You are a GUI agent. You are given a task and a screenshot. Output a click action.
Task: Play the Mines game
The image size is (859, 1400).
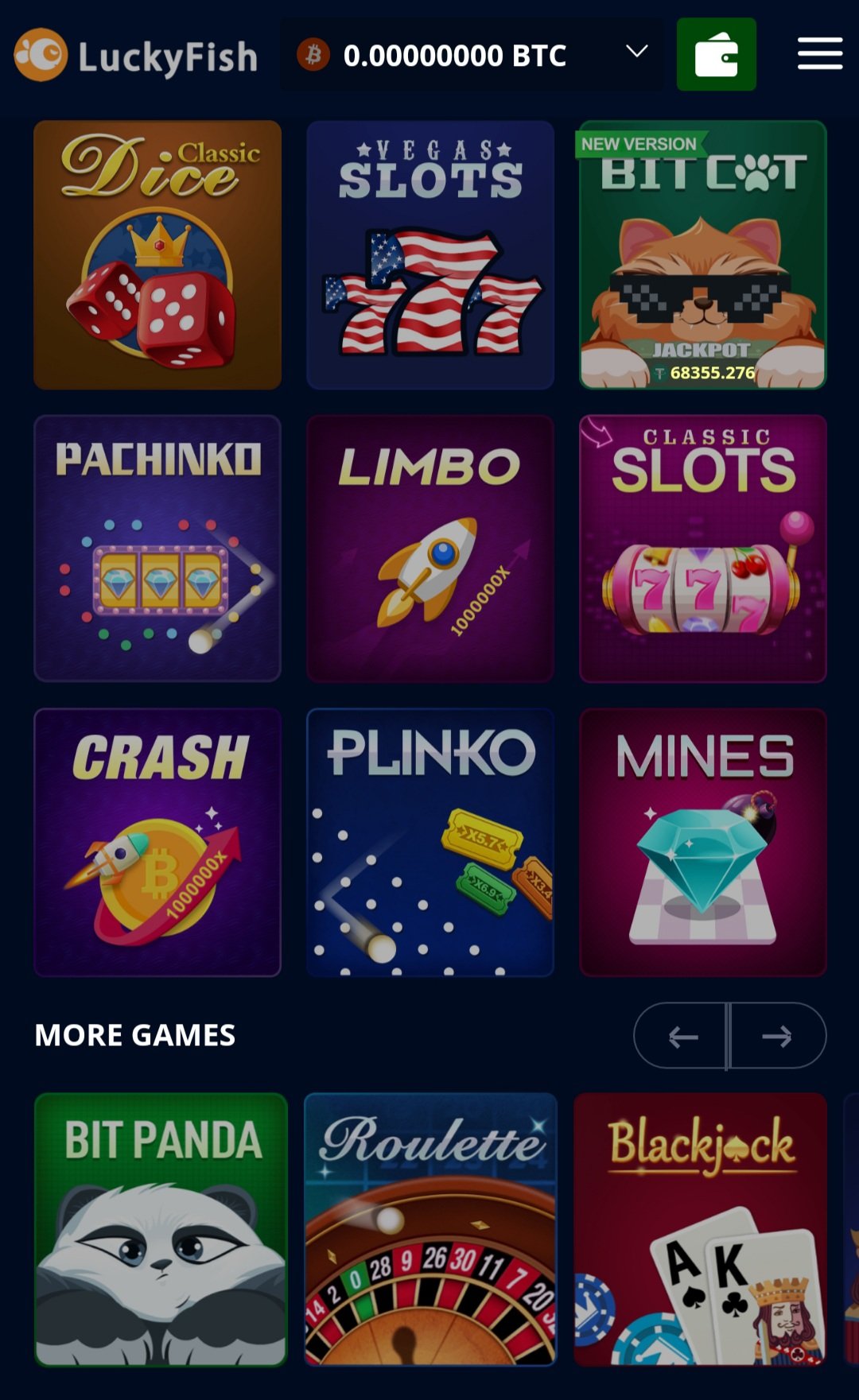pyautogui.click(x=703, y=842)
